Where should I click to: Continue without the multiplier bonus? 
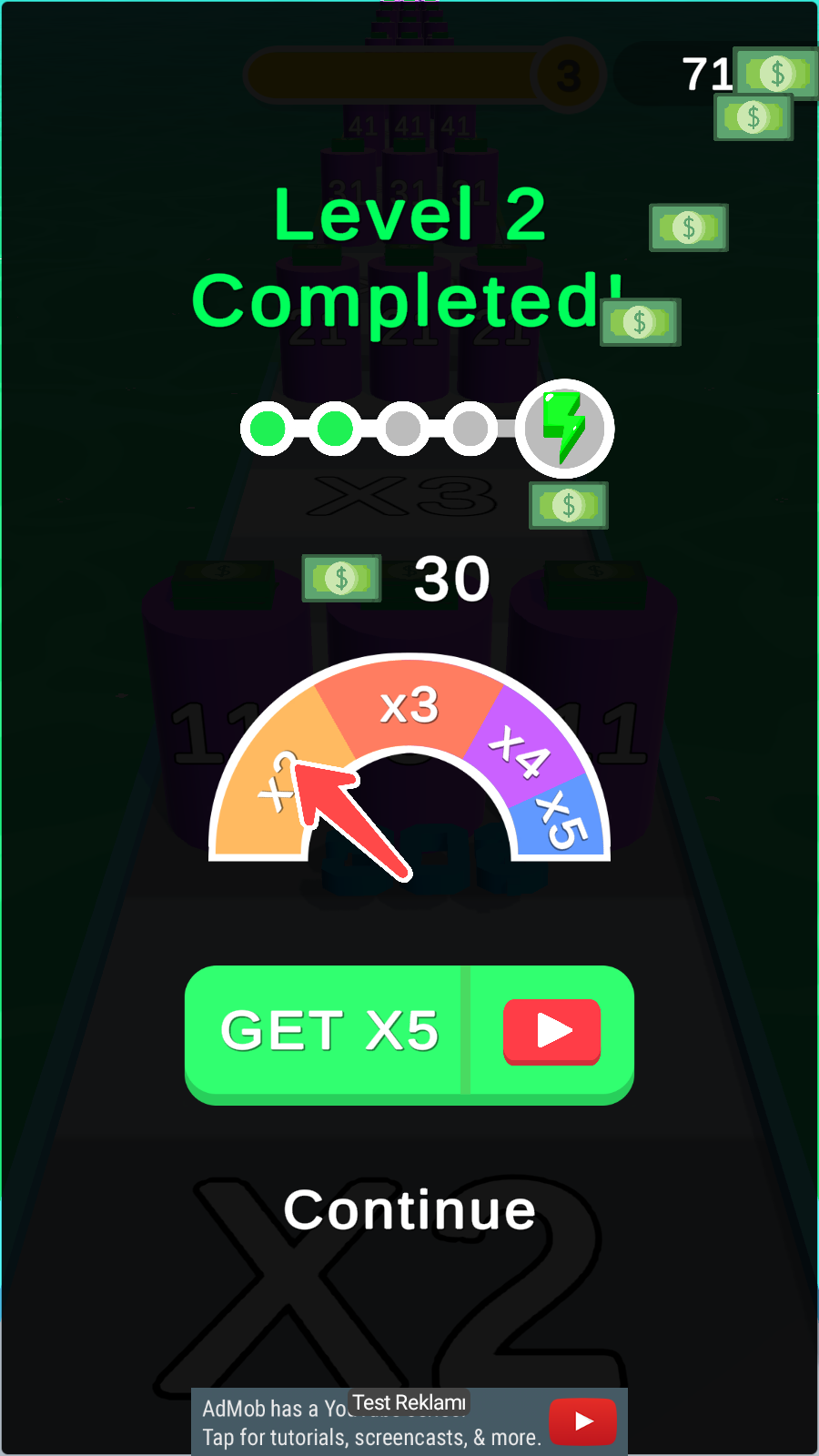pos(409,1210)
